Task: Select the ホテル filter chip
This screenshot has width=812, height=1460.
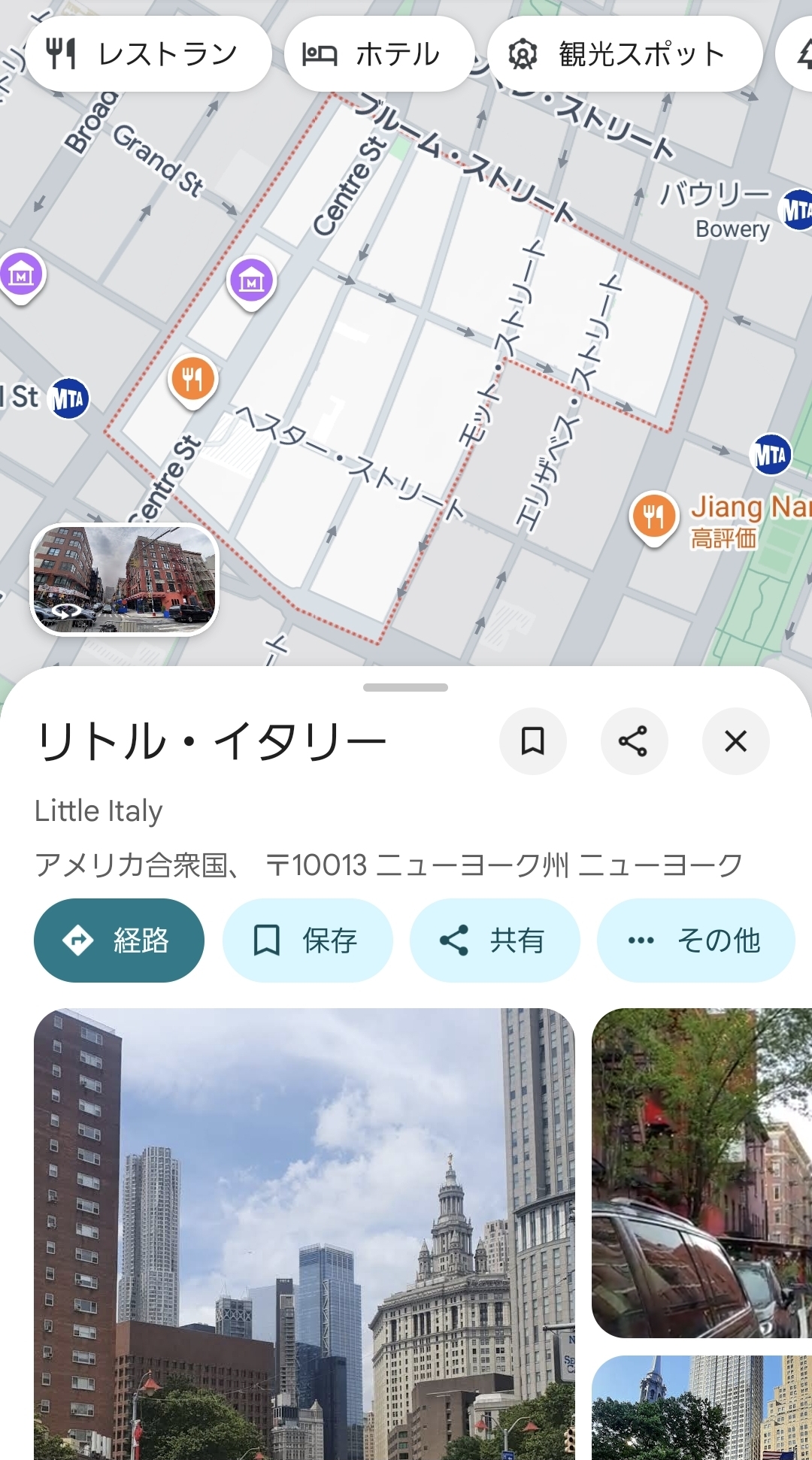Action: (x=378, y=54)
